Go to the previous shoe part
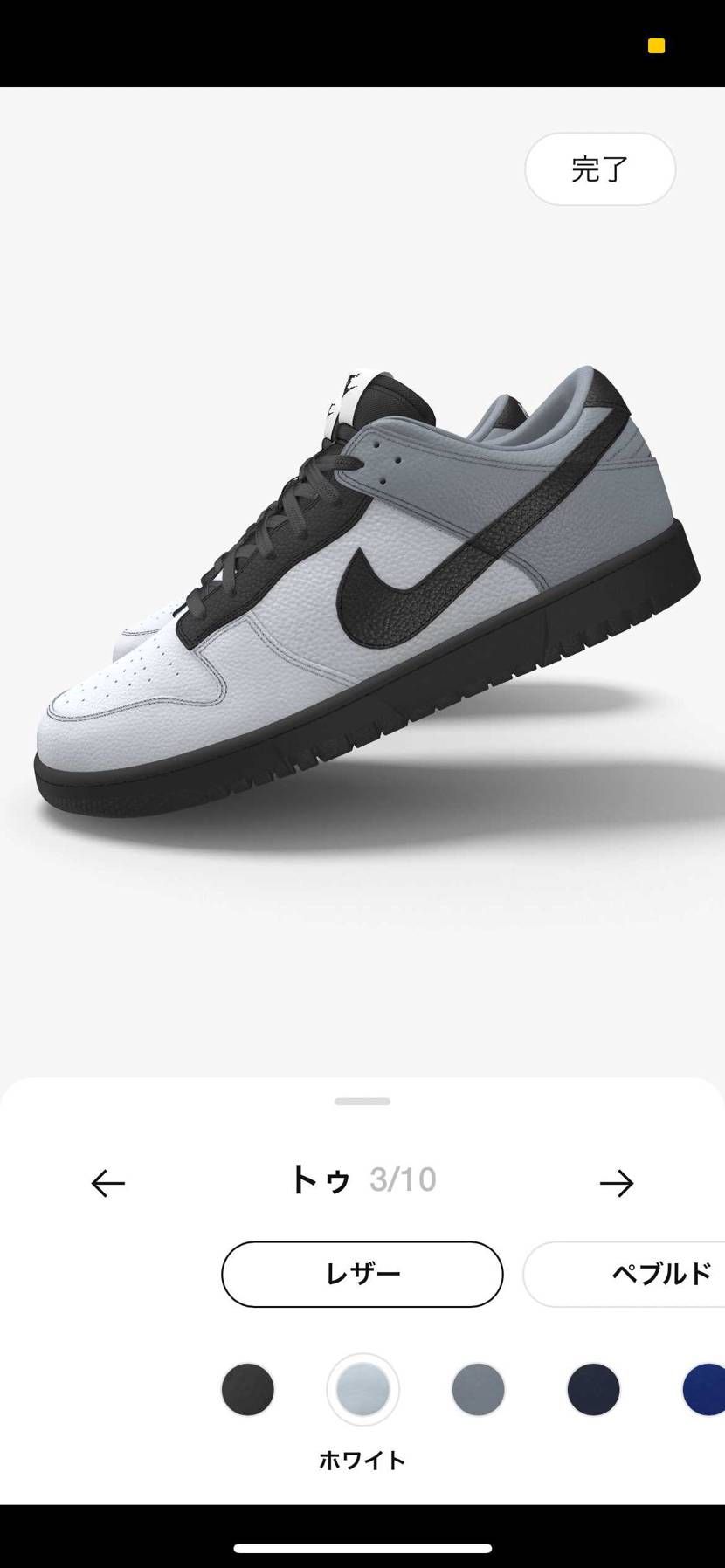 click(108, 1183)
